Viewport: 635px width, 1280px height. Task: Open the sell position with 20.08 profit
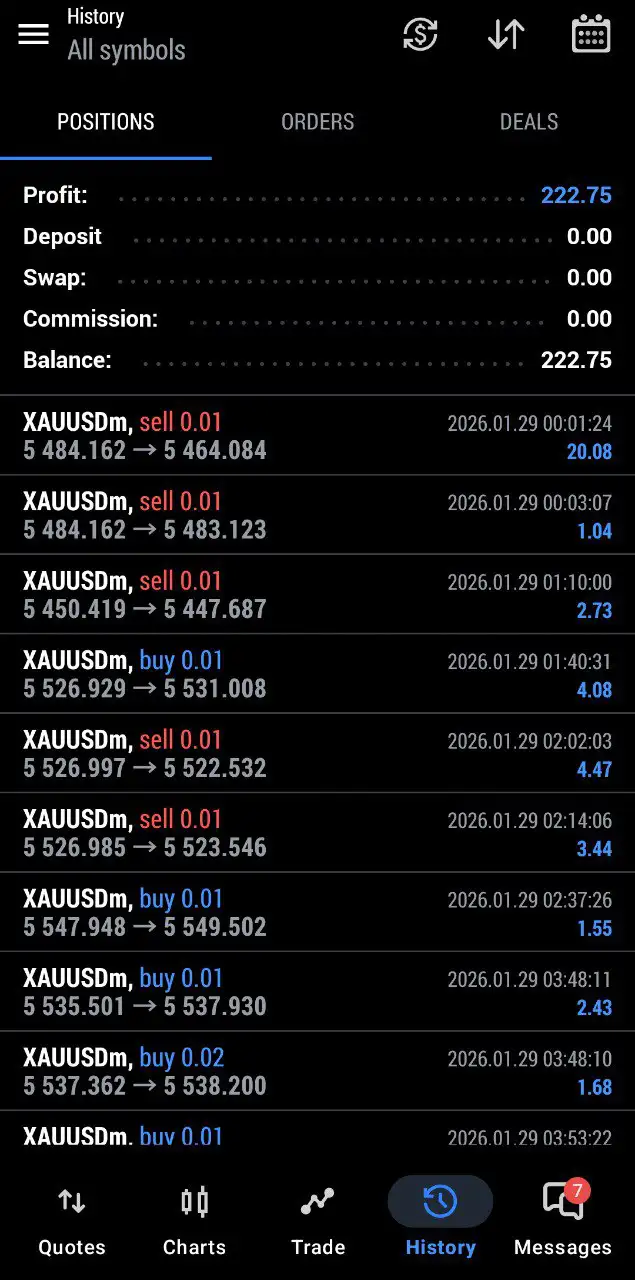[317, 436]
